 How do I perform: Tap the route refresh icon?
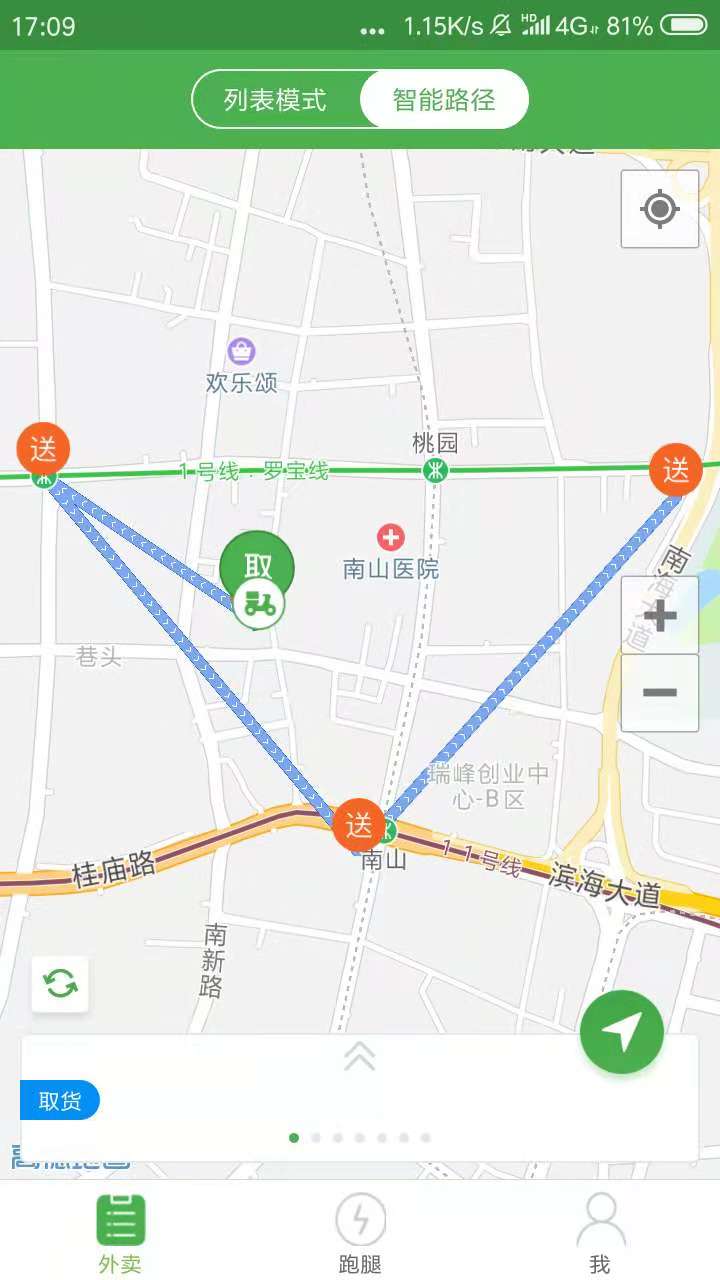pos(60,984)
